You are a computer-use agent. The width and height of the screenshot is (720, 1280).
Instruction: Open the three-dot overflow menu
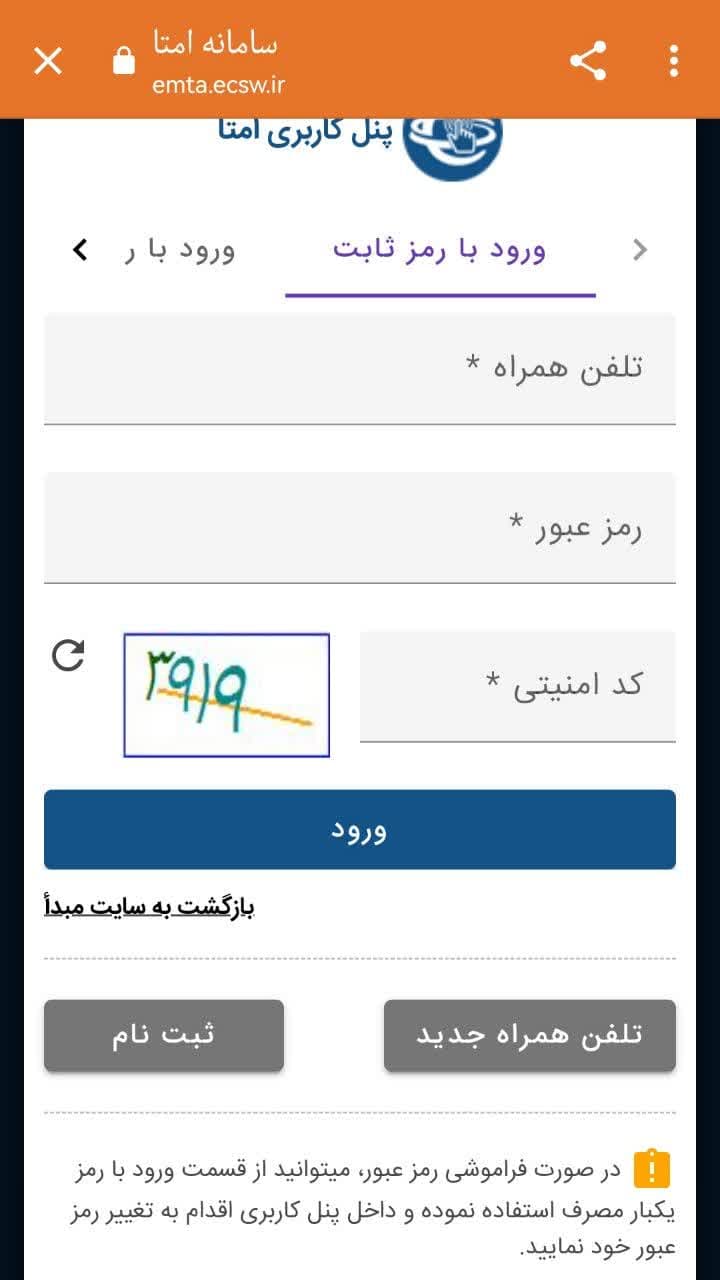(674, 61)
